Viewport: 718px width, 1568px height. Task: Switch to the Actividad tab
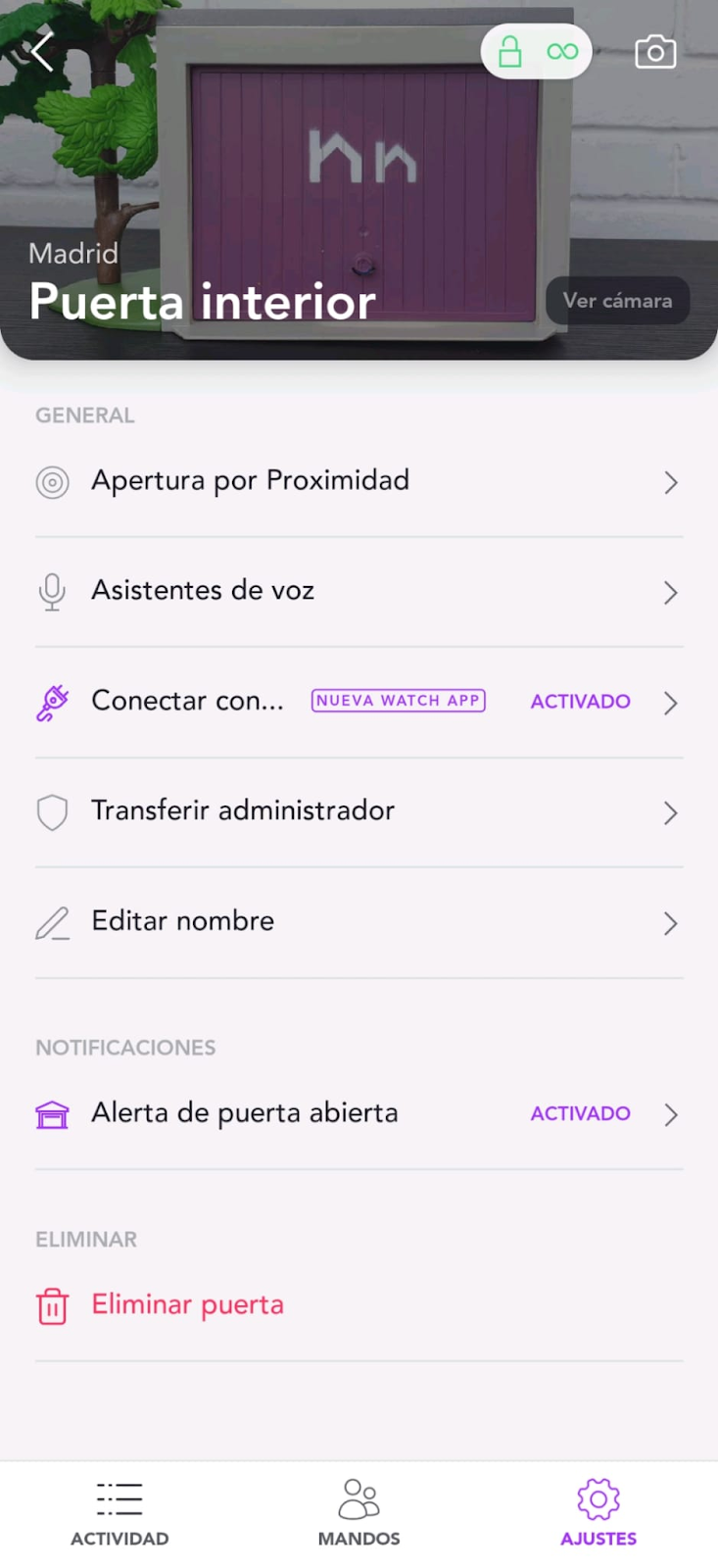120,1513
